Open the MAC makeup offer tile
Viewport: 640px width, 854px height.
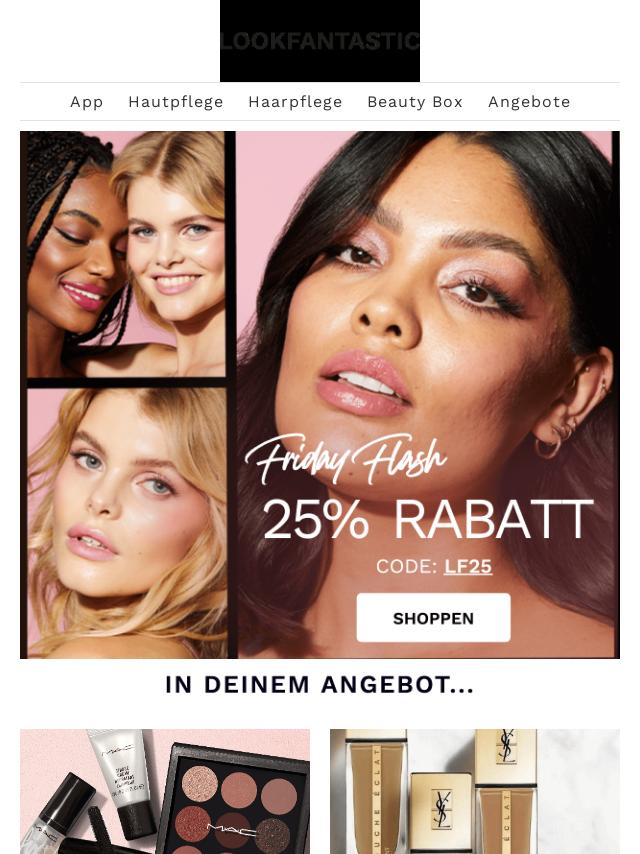[165, 791]
